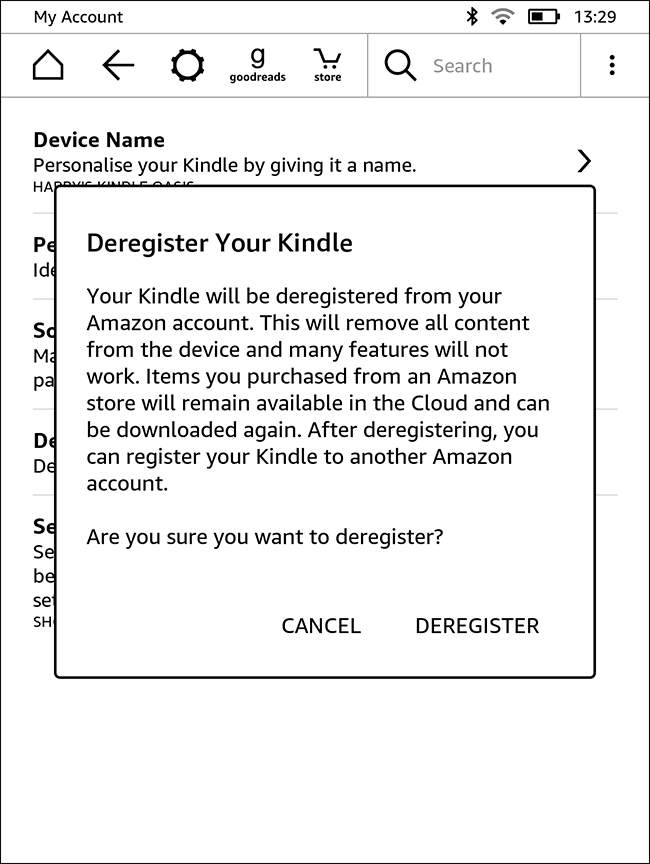Cancel the deregister dialog
The width and height of the screenshot is (650, 864).
tap(320, 626)
